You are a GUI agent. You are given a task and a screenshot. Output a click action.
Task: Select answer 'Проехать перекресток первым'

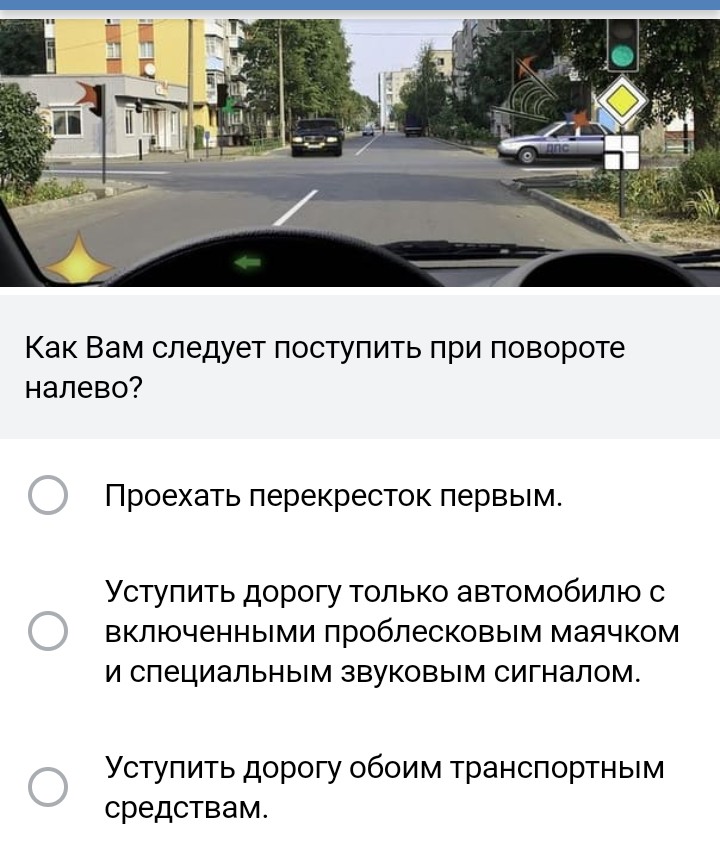coord(47,496)
